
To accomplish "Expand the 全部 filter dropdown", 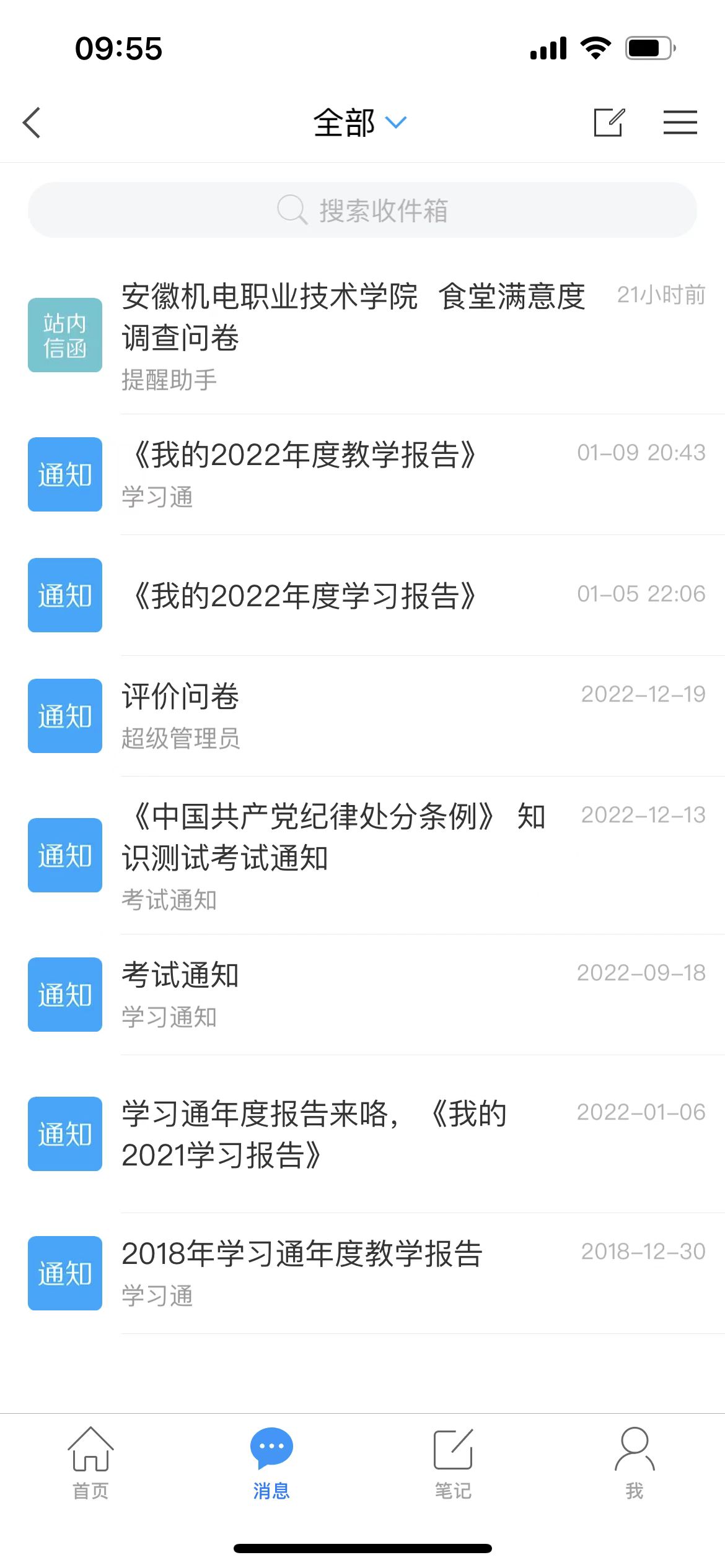I will coord(359,123).
